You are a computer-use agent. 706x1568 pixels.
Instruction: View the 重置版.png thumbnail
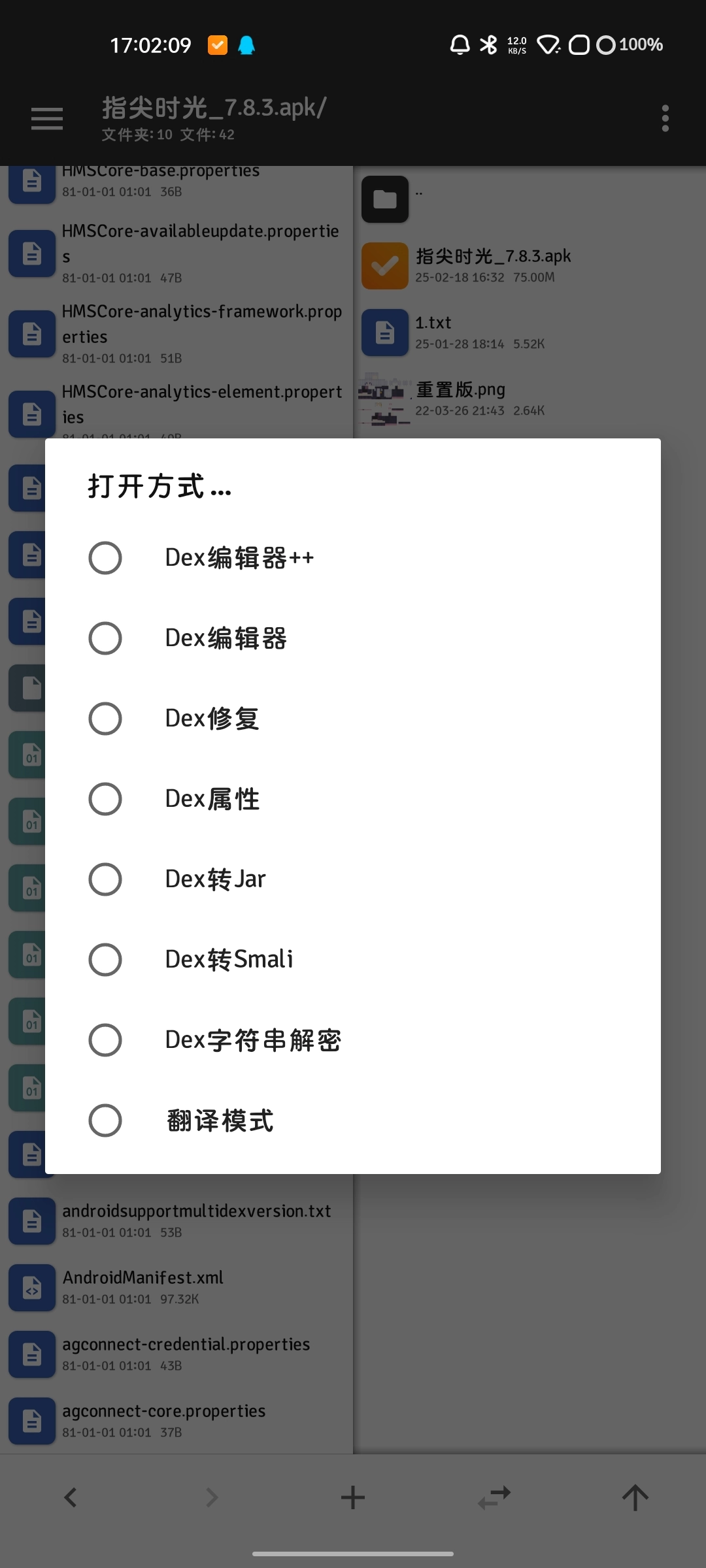(384, 399)
